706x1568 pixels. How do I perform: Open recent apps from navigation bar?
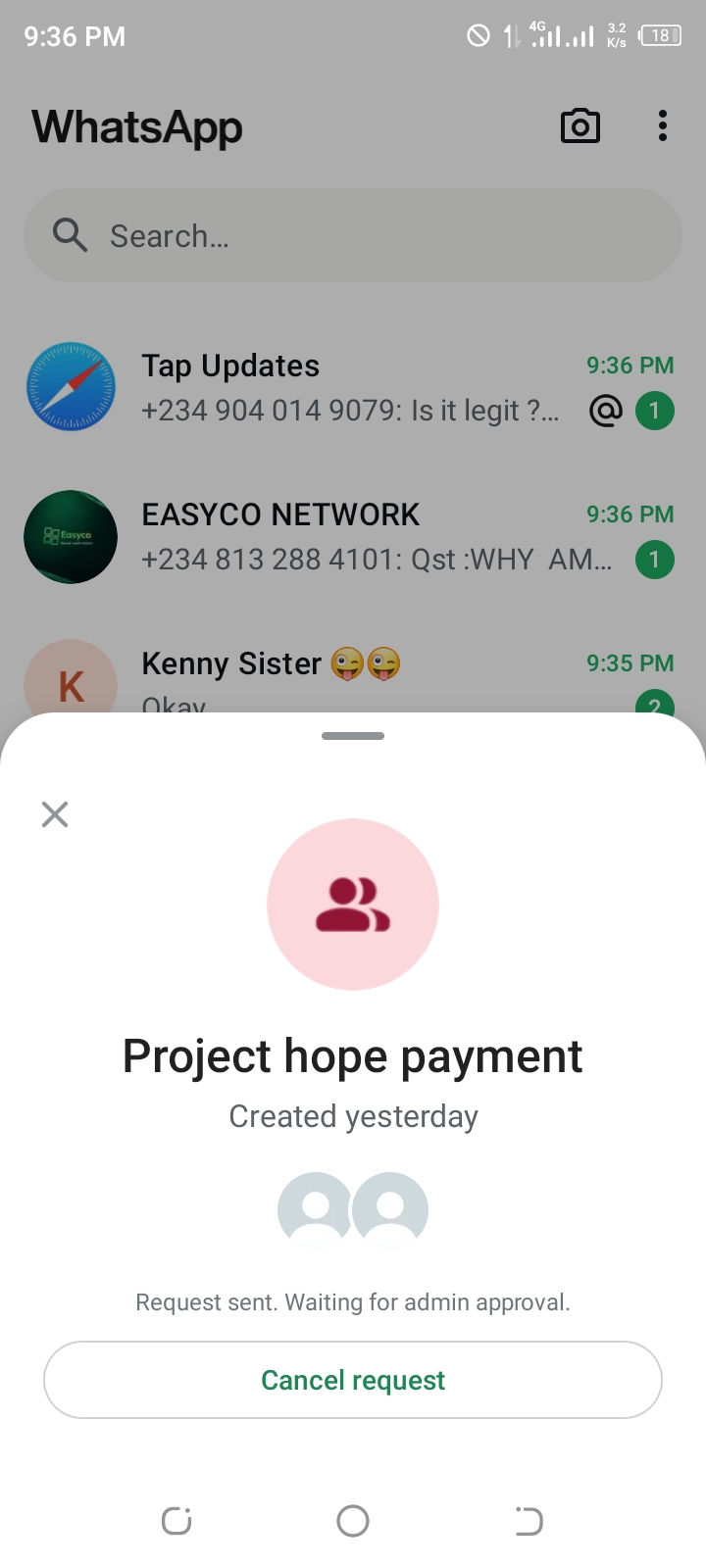click(176, 1521)
